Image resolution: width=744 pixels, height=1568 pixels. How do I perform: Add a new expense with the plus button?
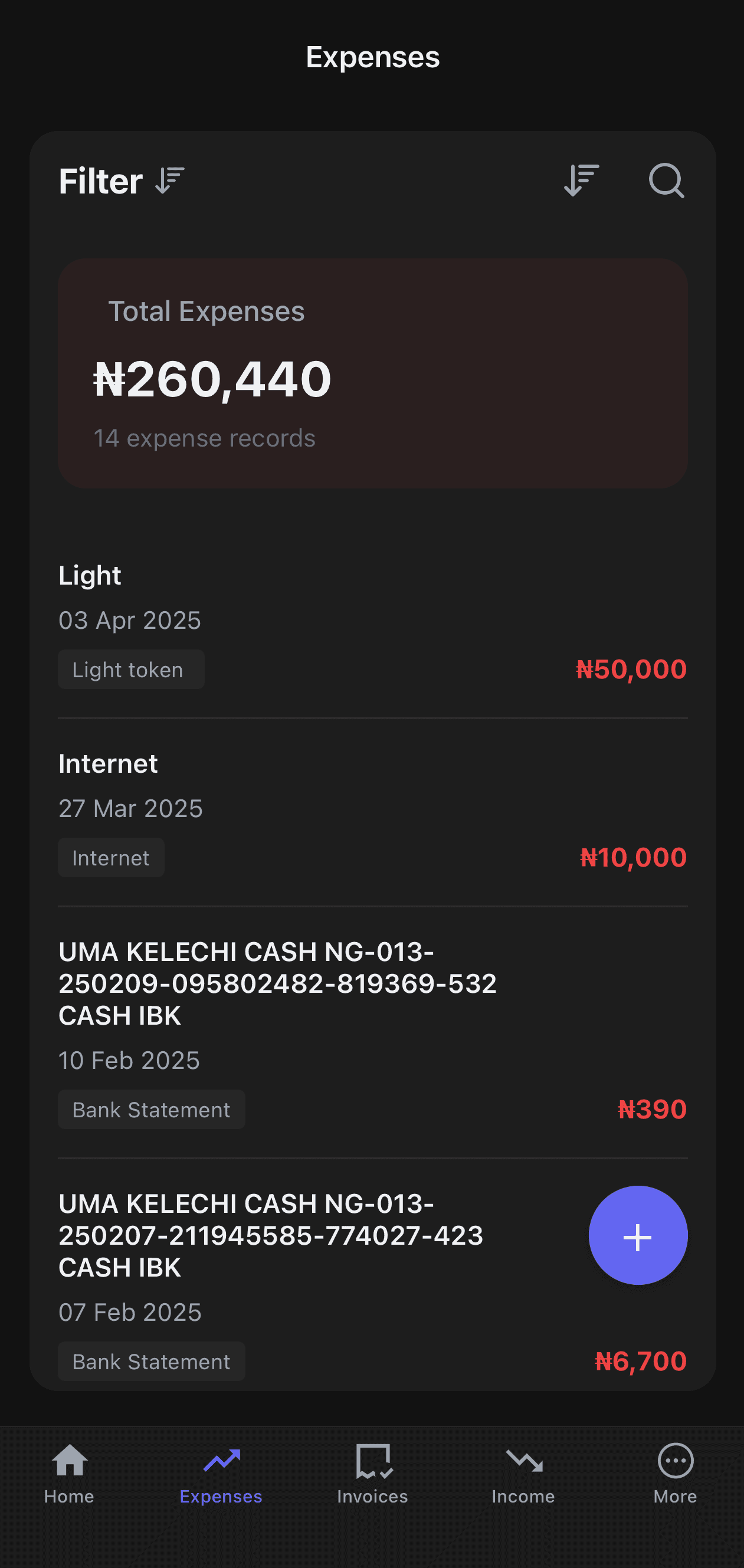(x=637, y=1236)
